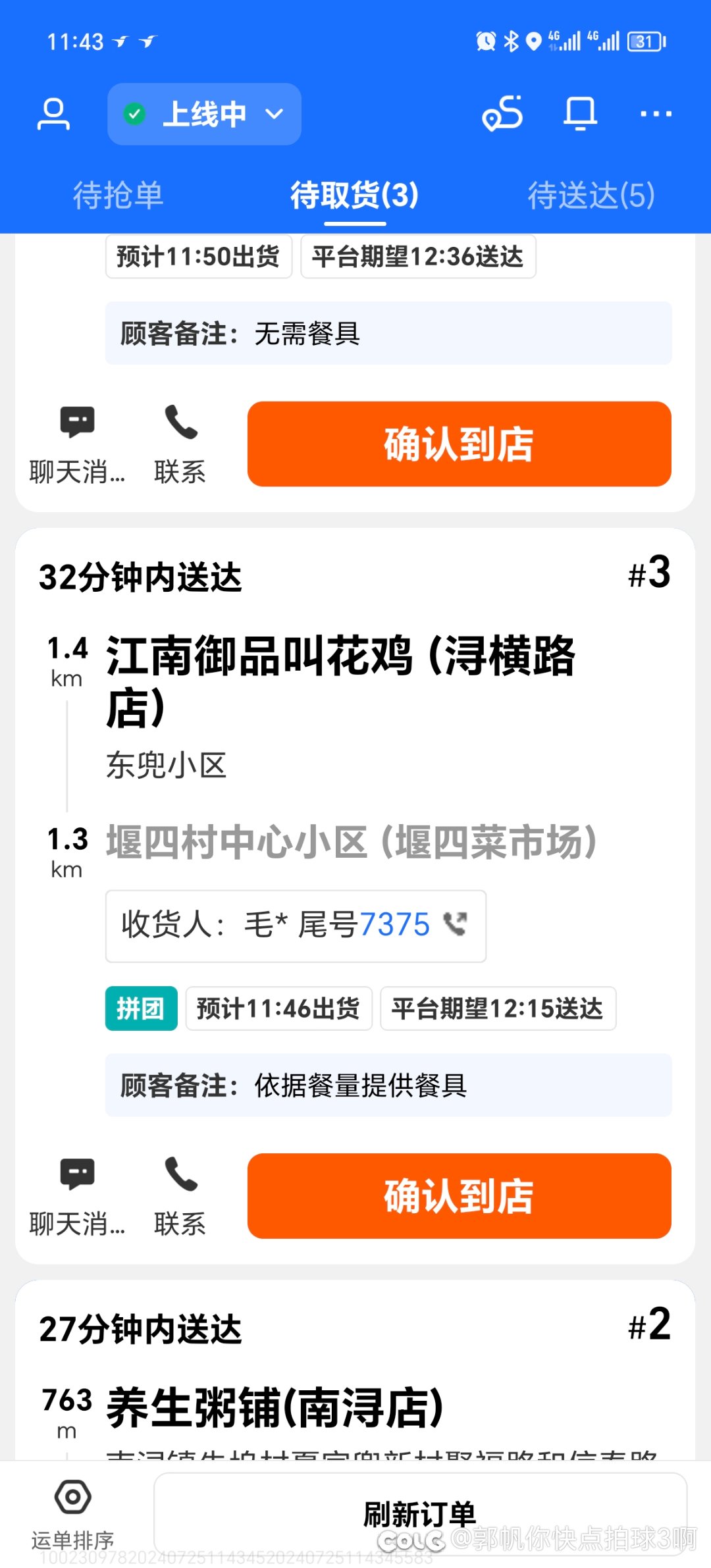
Task: Open the route planning map icon
Action: click(502, 113)
